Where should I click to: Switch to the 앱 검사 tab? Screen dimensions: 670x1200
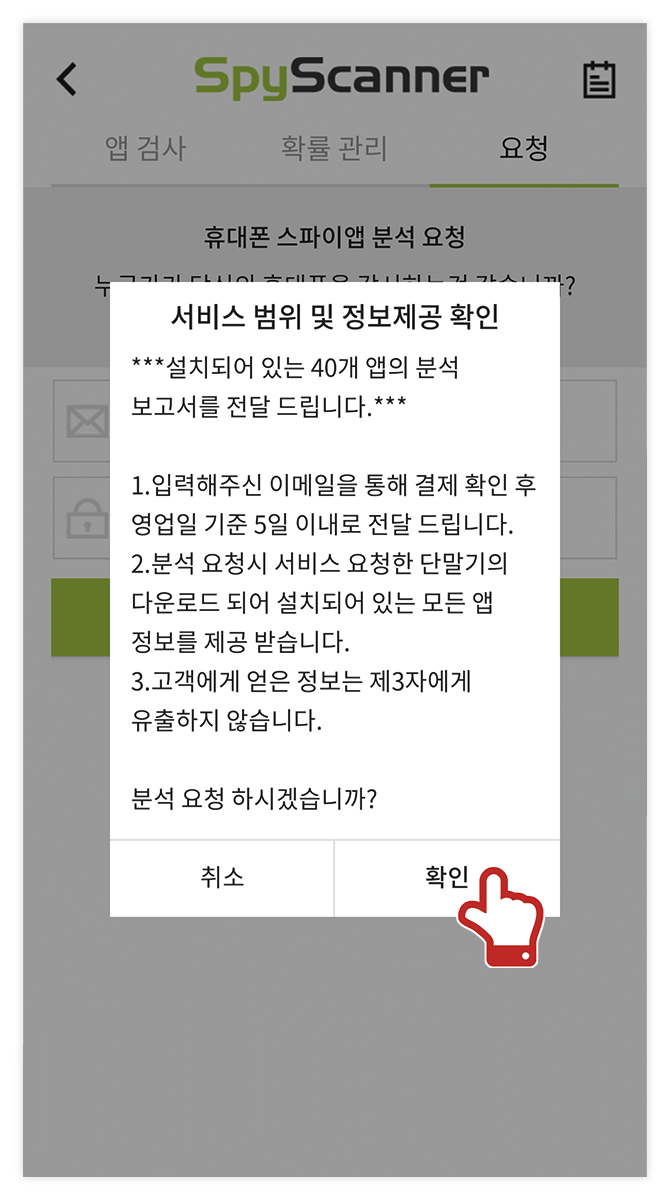(x=146, y=149)
